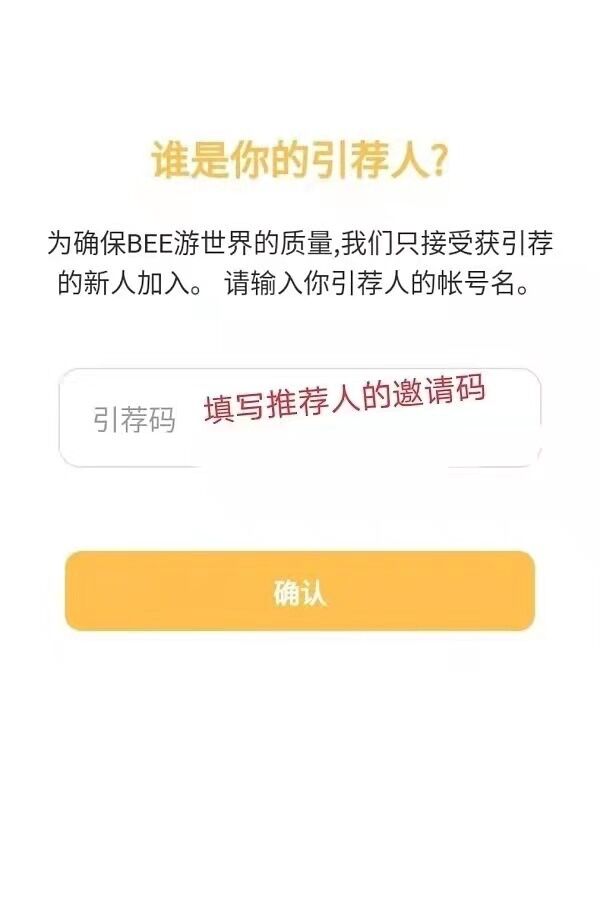600x901 pixels.
Task: Tap the 引荐码 referral code field
Action: (x=299, y=418)
